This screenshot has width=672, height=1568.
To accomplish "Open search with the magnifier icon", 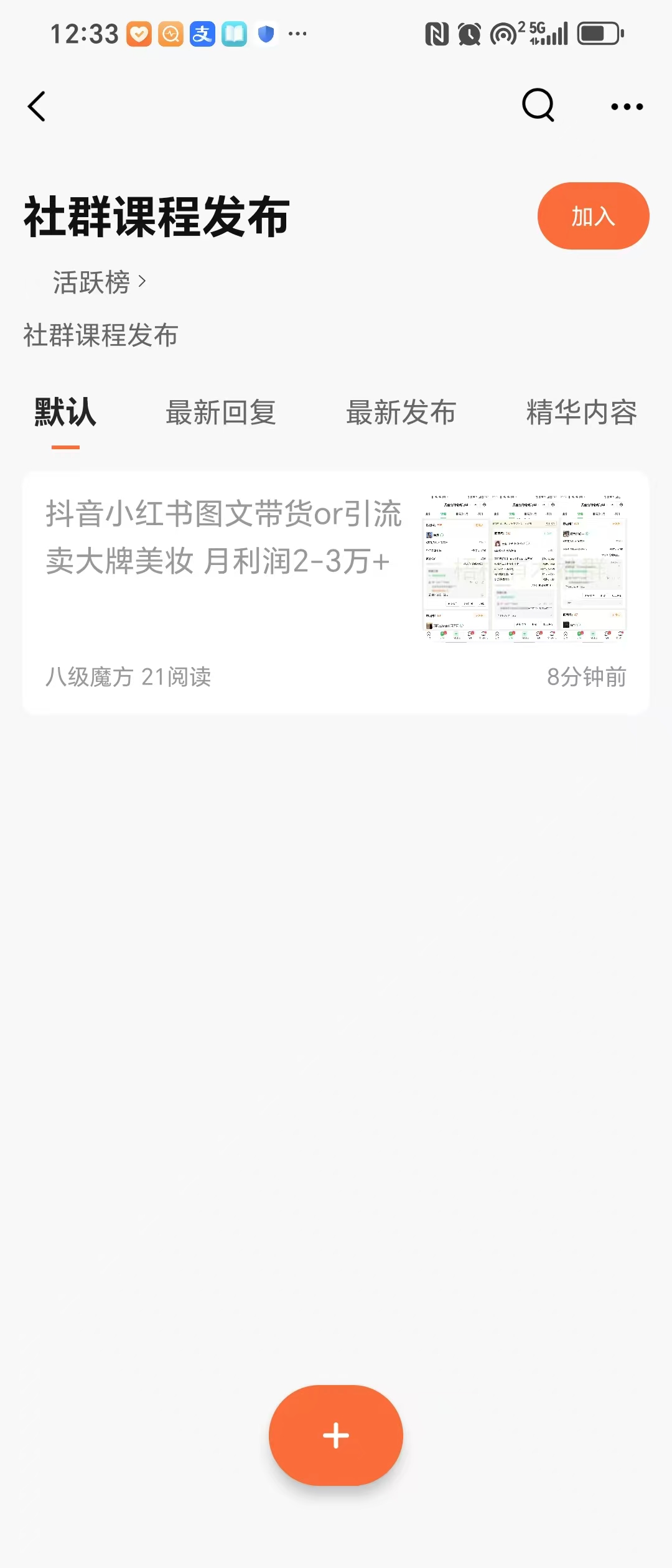I will (x=538, y=105).
